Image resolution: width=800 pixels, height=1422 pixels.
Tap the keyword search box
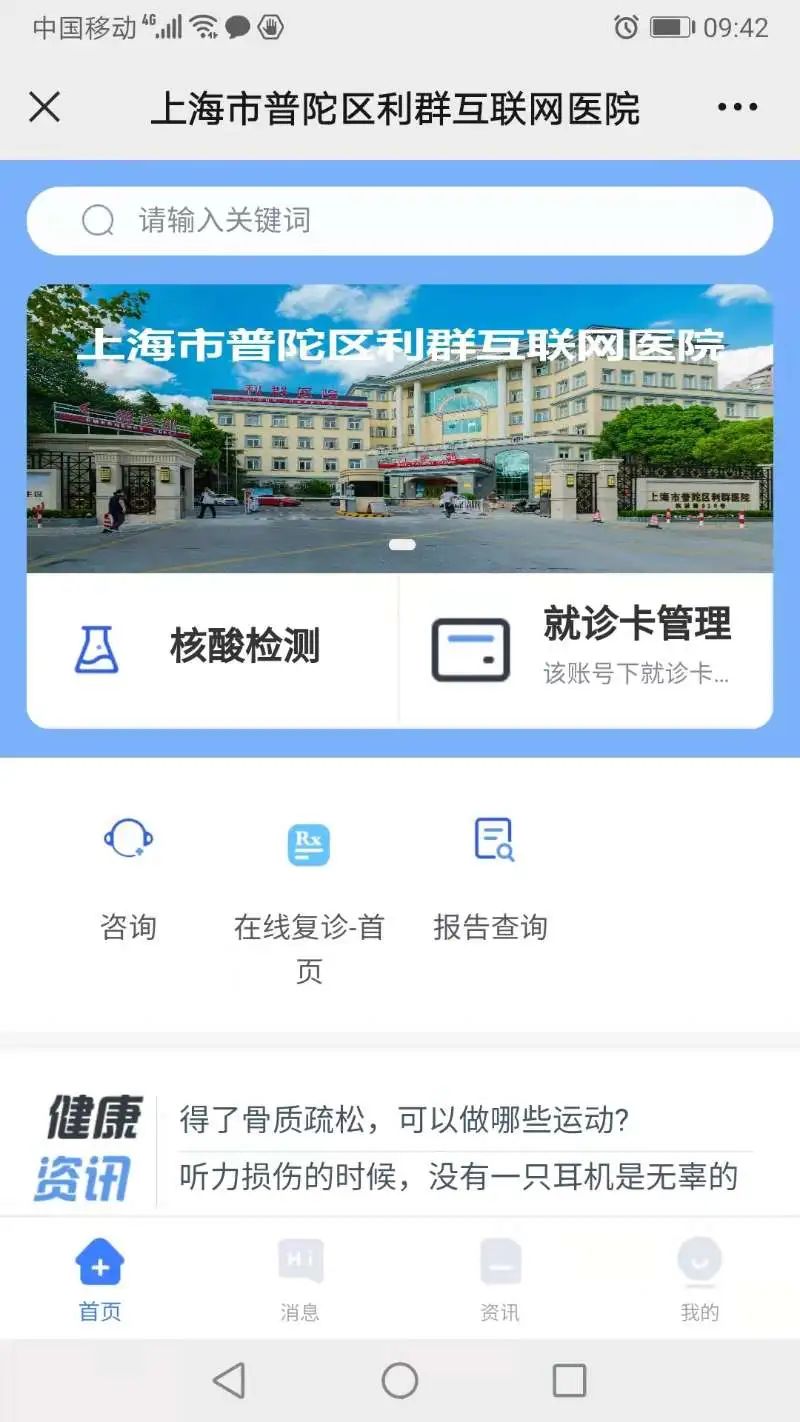tap(400, 220)
